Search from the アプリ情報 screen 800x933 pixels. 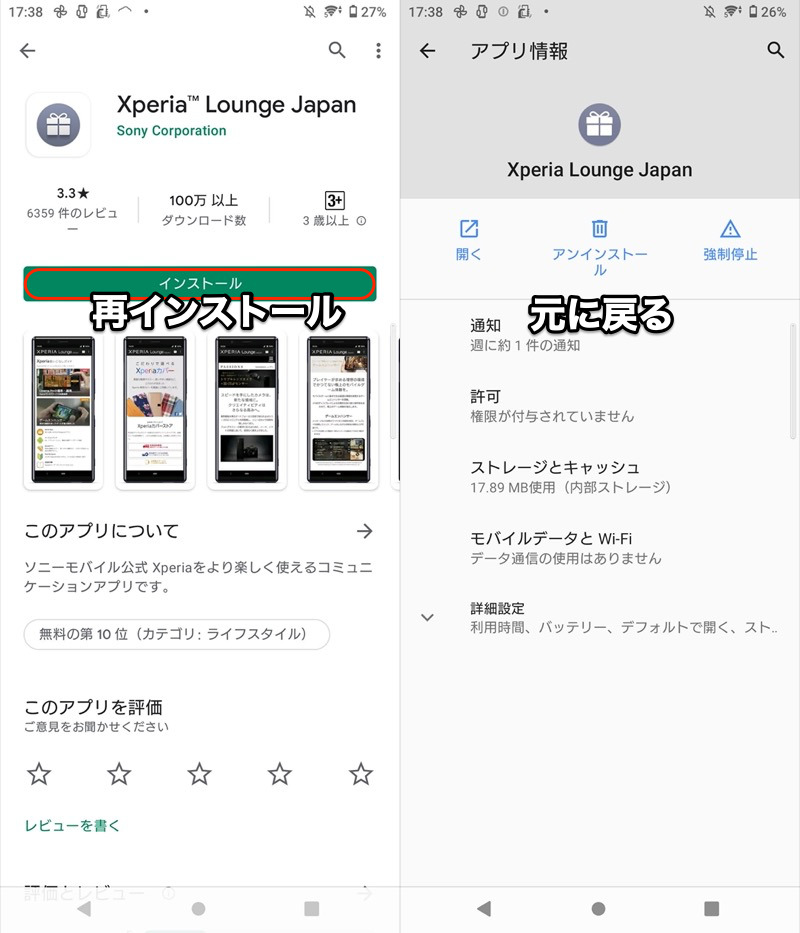click(775, 50)
